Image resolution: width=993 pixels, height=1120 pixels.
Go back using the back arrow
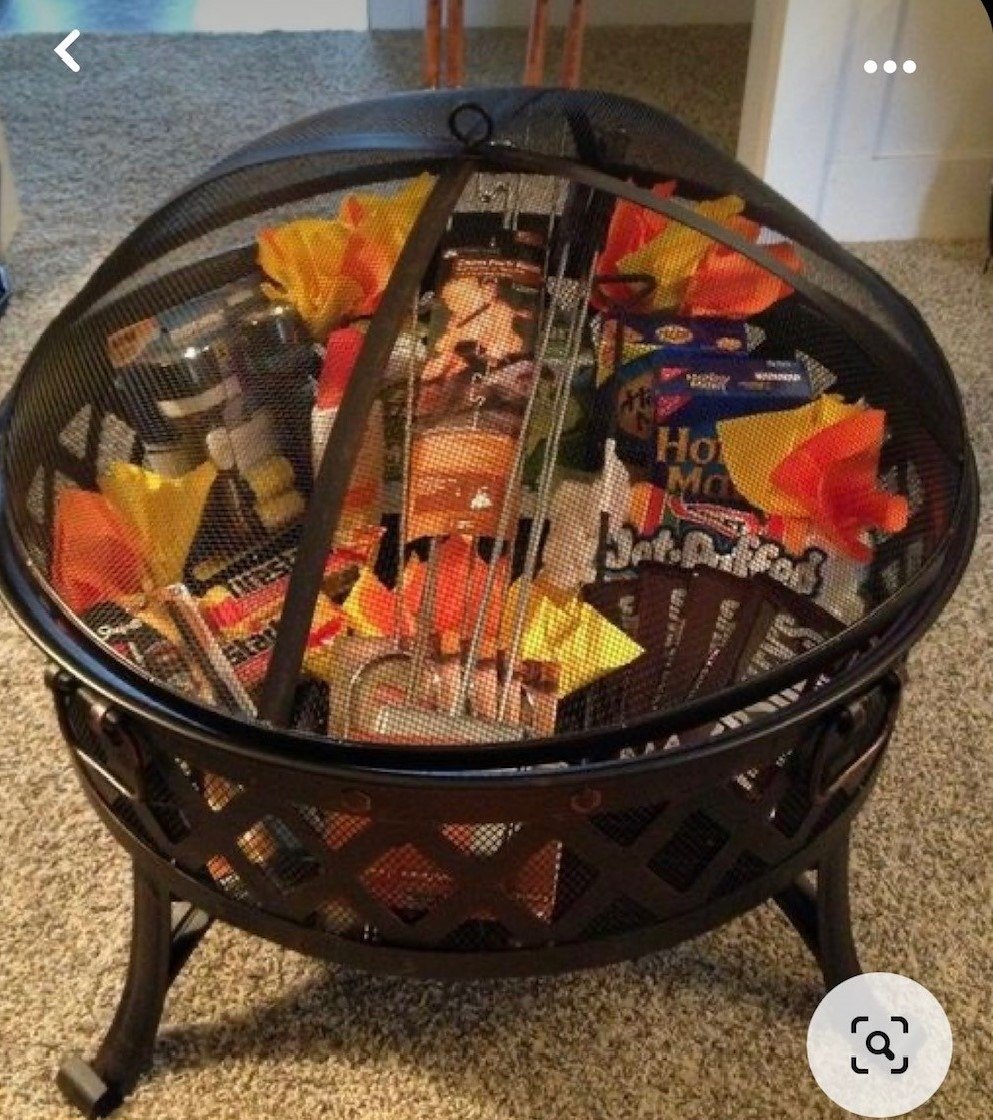click(x=67, y=51)
